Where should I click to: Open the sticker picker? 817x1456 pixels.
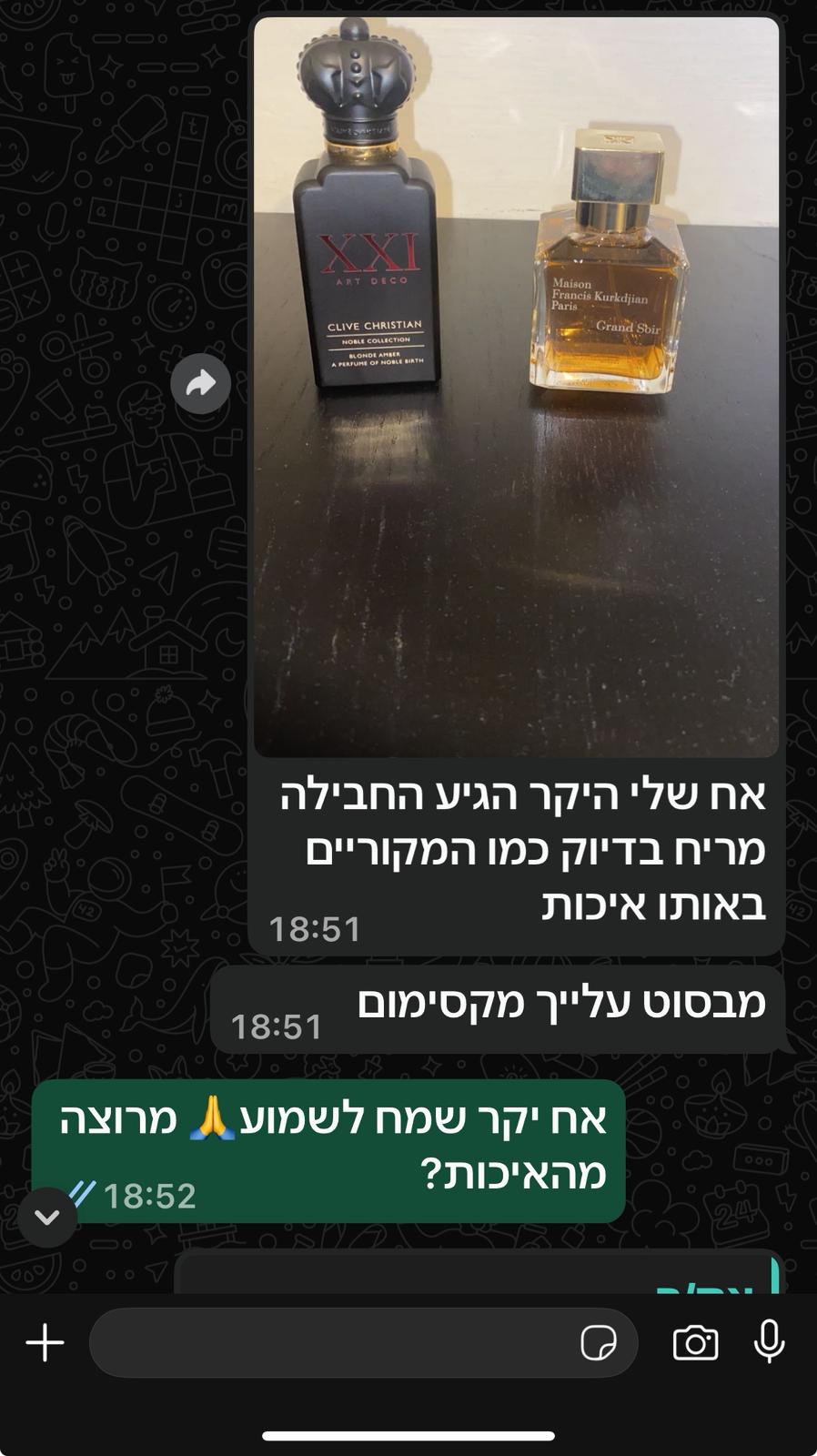(598, 1343)
